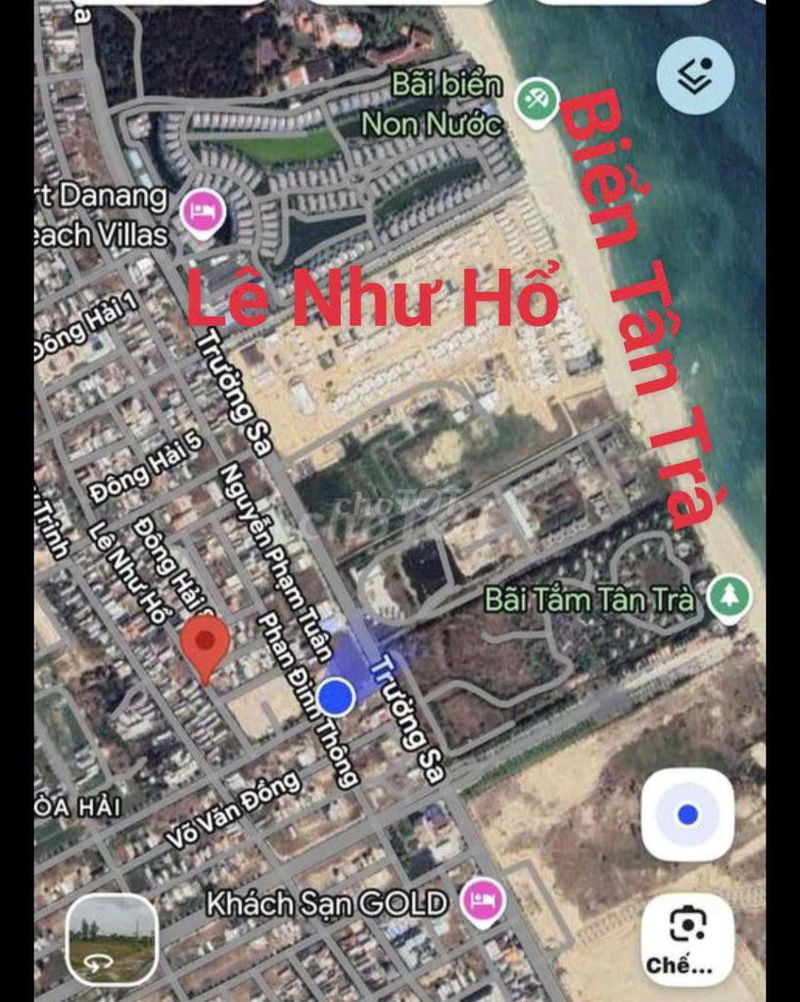The image size is (800, 1002).
Task: Open the camera view button labeled Chế...
Action: 687,940
